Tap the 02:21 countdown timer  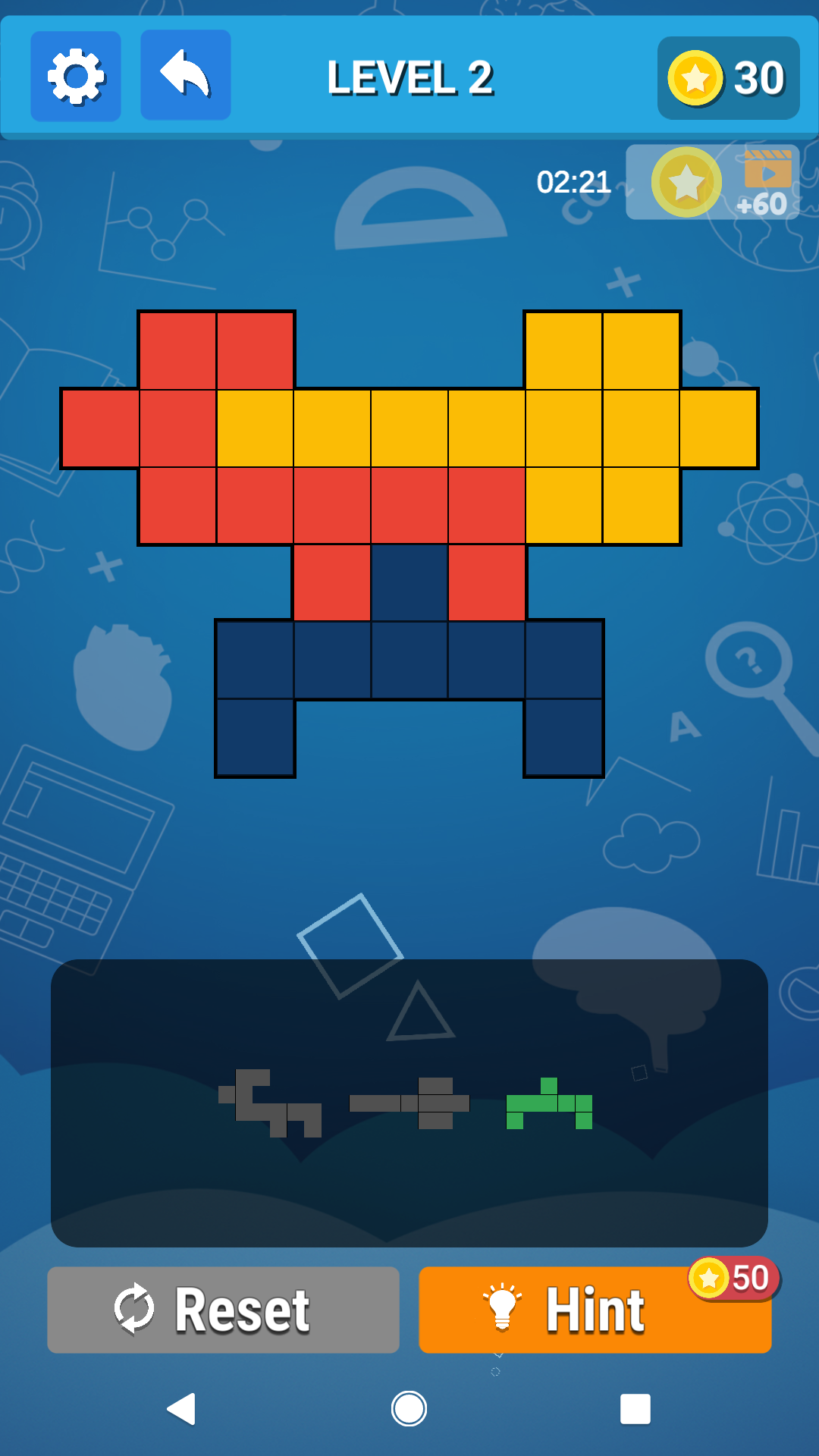tap(573, 181)
